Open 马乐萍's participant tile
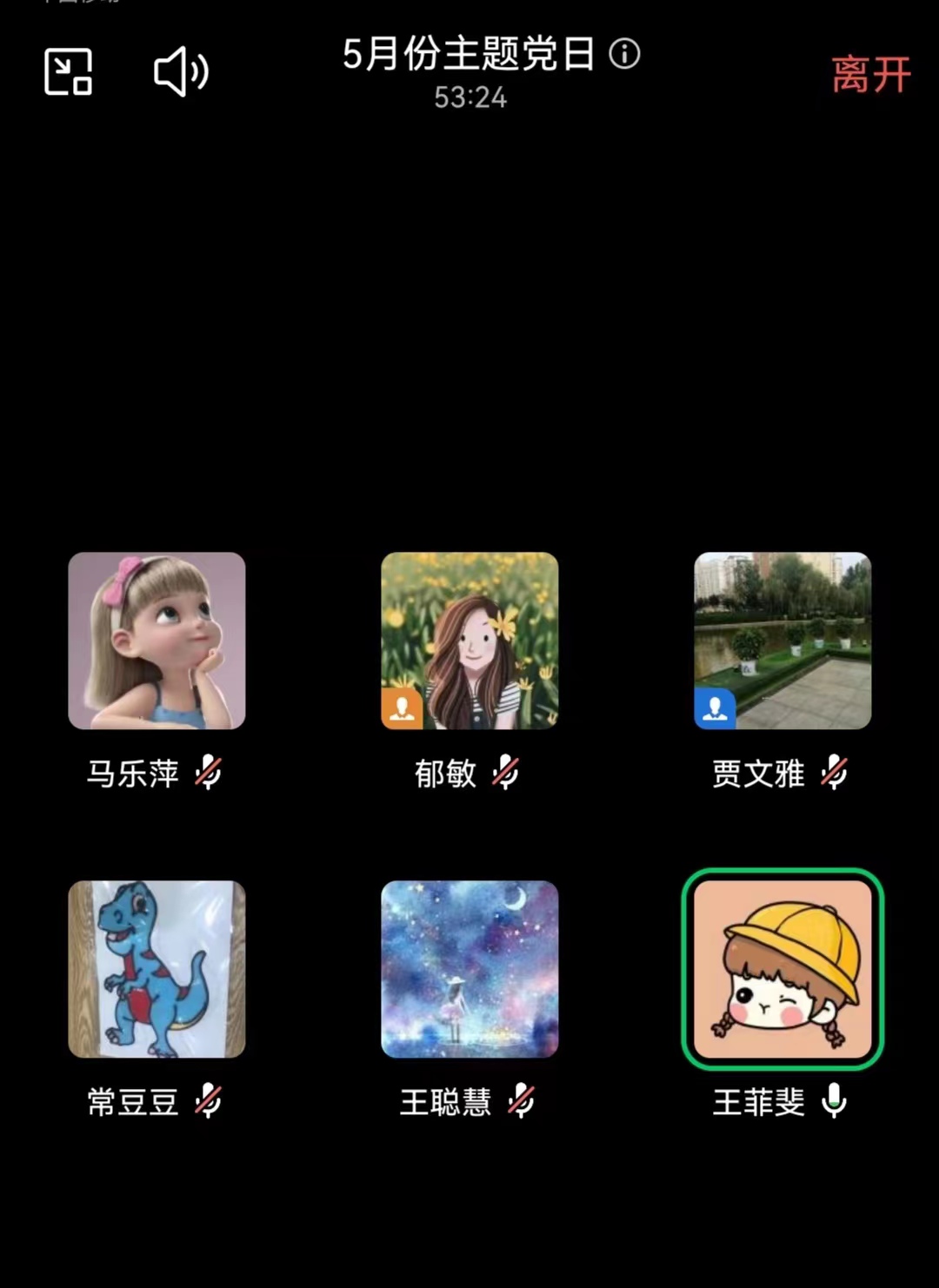 [156, 641]
